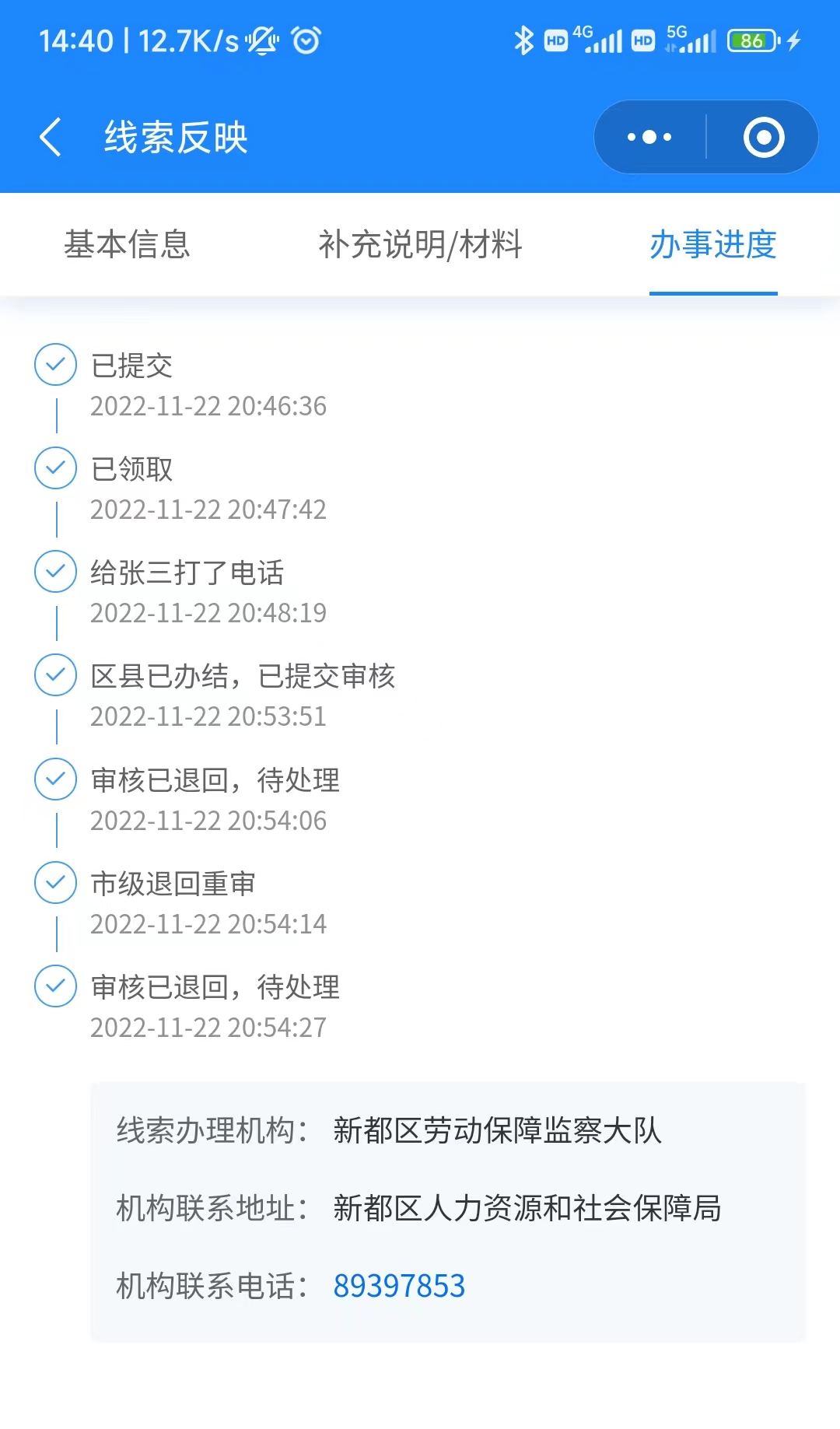The height and width of the screenshot is (1429, 840).
Task: Tap the battery indicator showing 86
Action: click(752, 39)
